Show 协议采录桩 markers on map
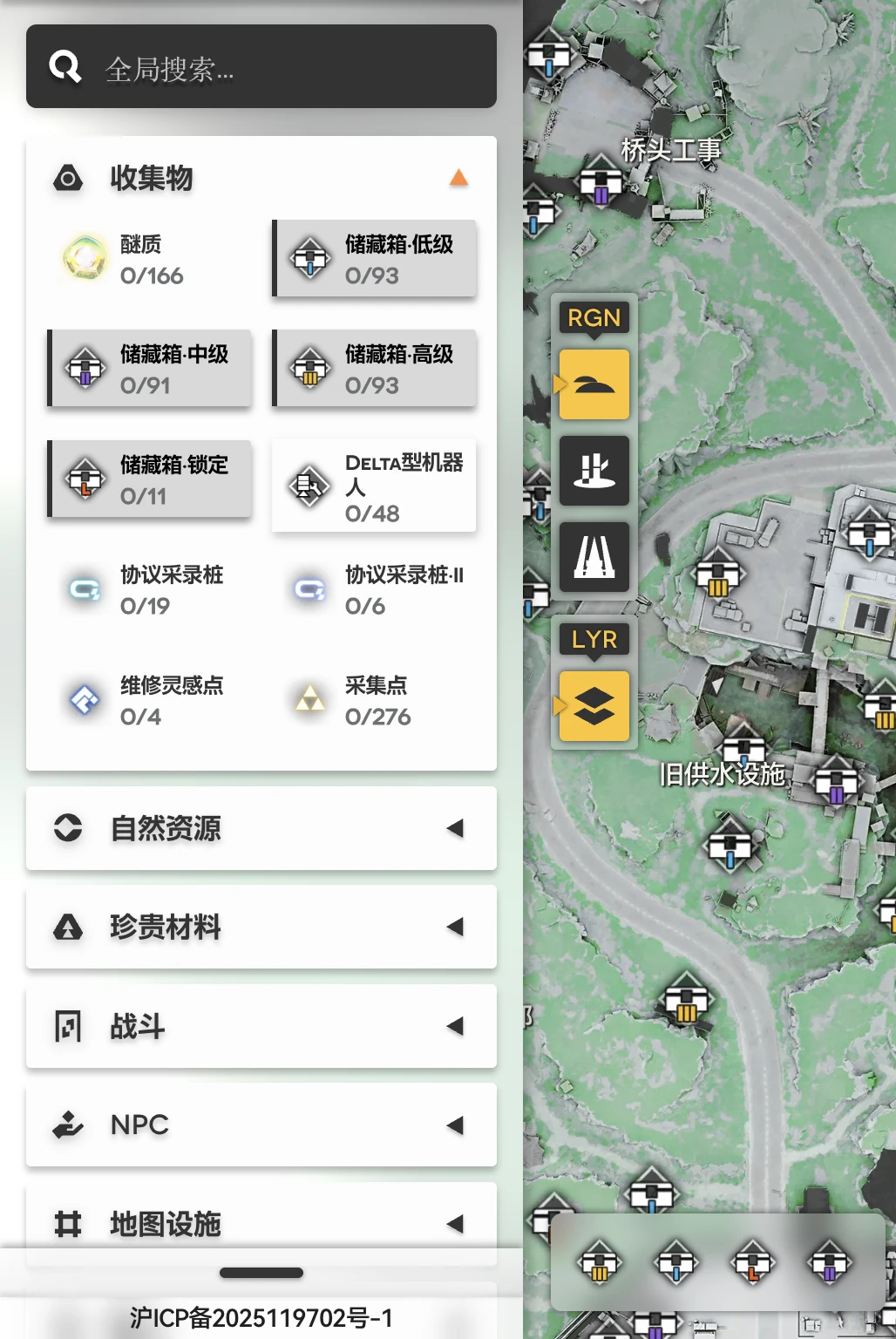This screenshot has width=896, height=1339. (x=149, y=589)
